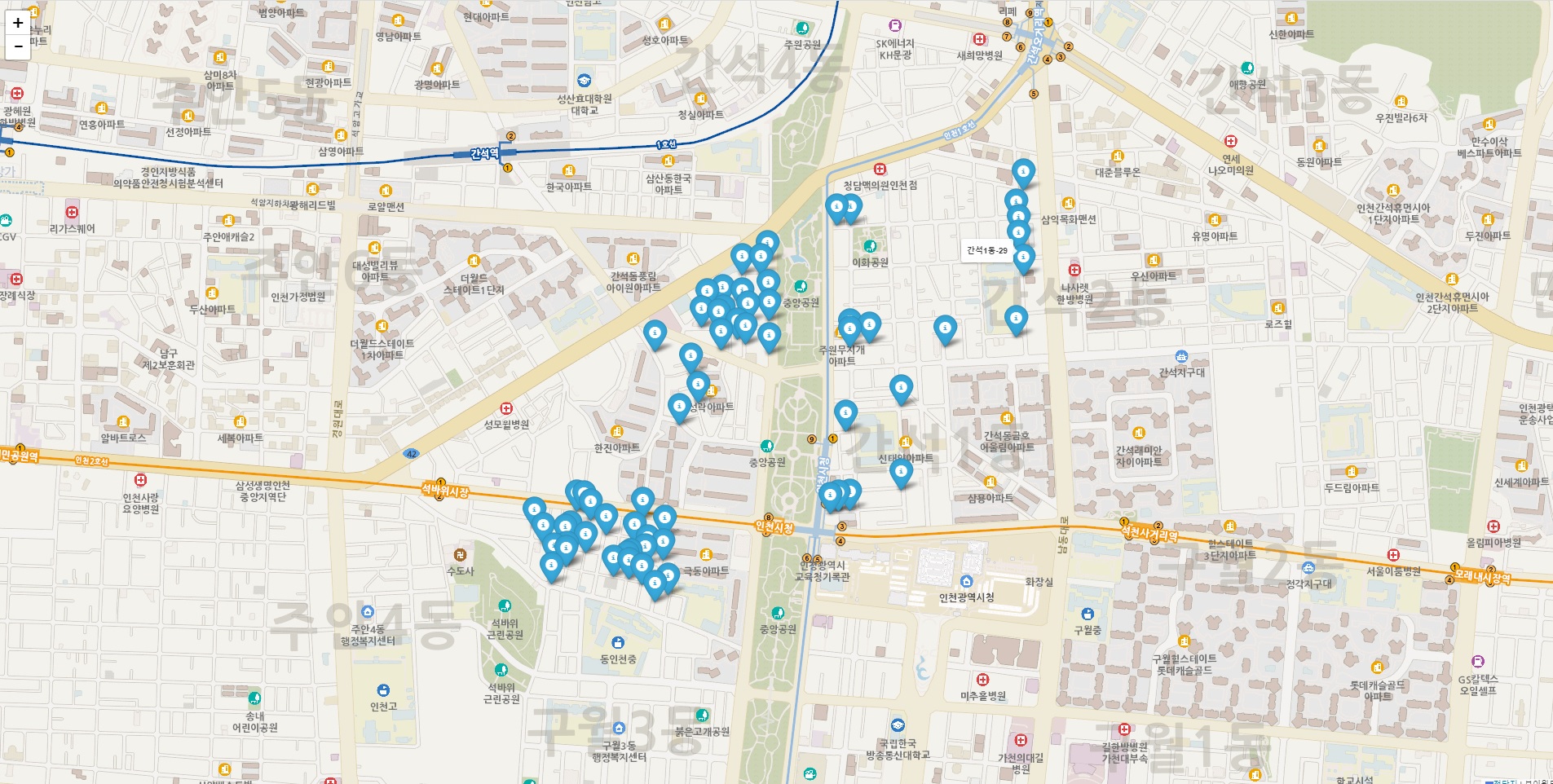Zoom out of the map
The image size is (1553, 784).
click(18, 46)
